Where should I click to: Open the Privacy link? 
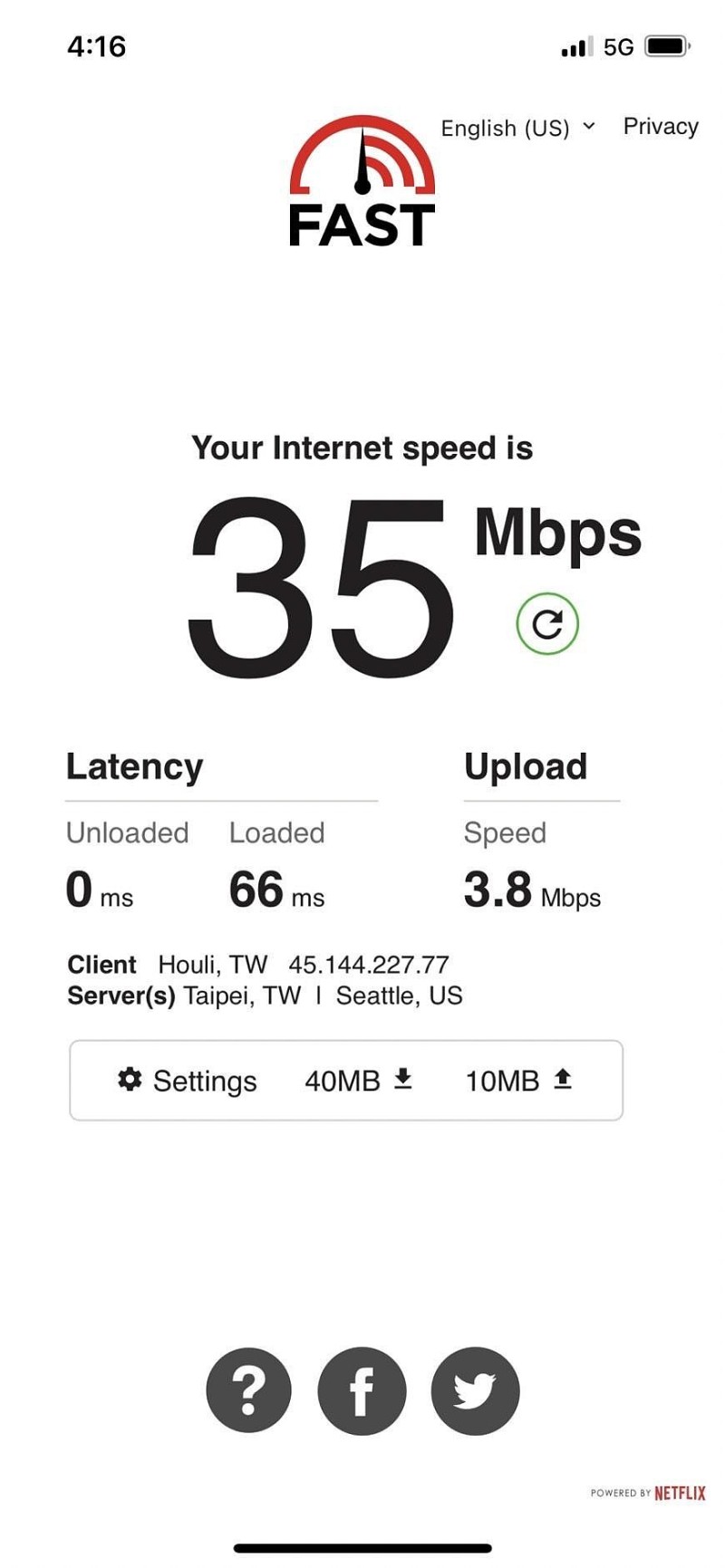pyautogui.click(x=661, y=127)
